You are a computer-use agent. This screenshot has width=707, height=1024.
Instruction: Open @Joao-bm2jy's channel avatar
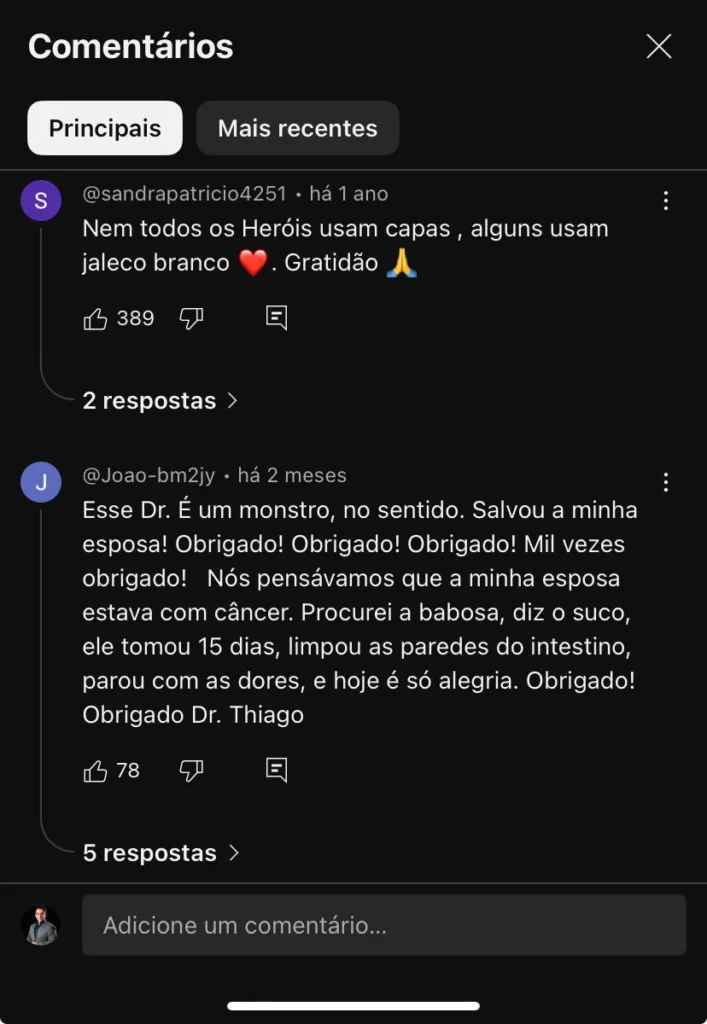tap(41, 482)
